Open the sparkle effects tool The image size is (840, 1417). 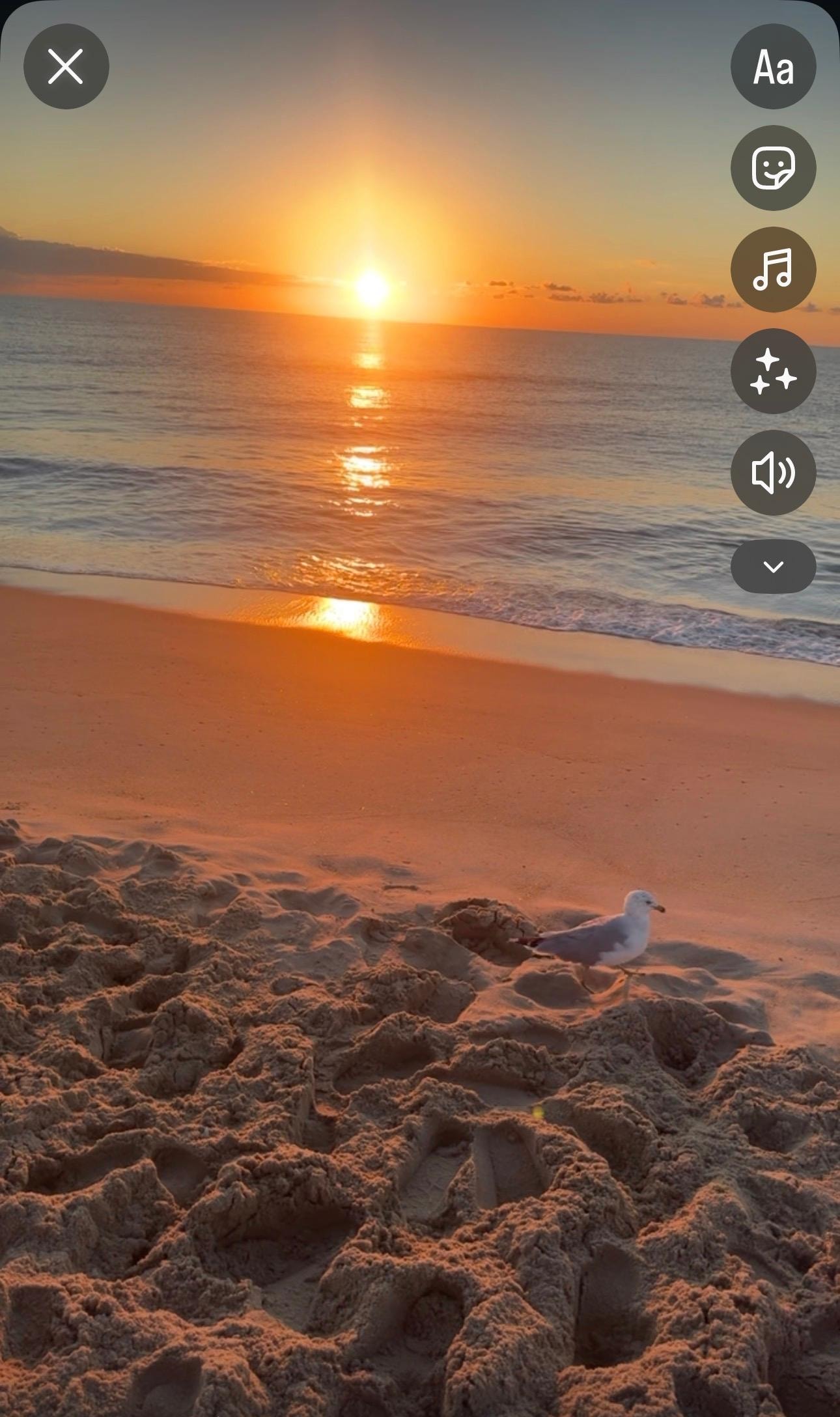pos(773,371)
